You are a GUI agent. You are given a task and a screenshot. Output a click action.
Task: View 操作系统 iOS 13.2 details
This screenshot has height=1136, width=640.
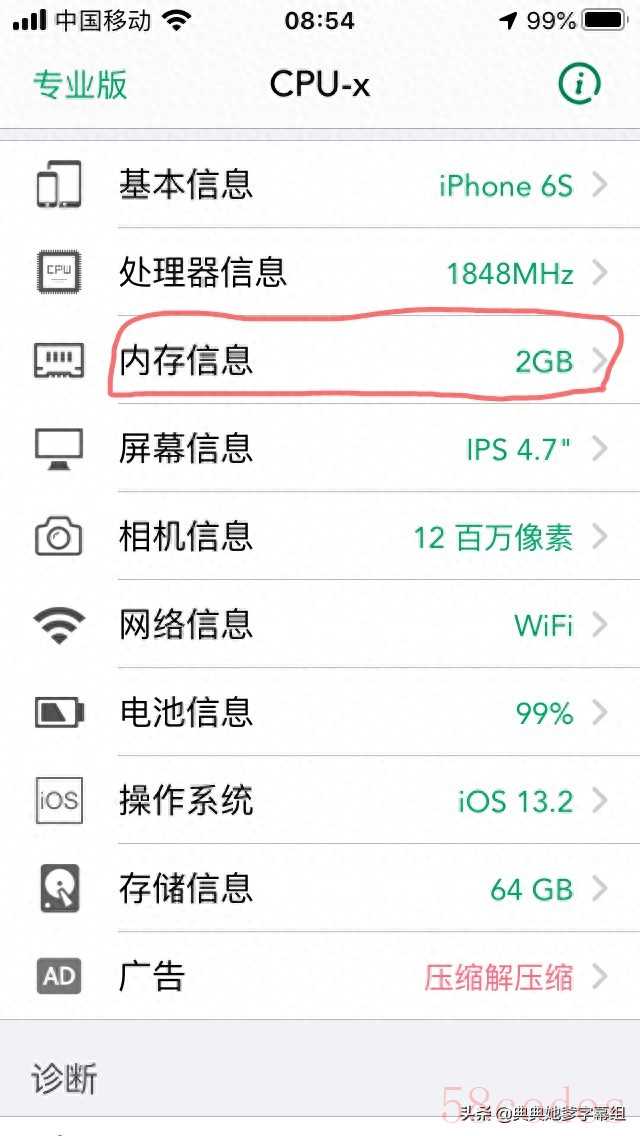(320, 801)
